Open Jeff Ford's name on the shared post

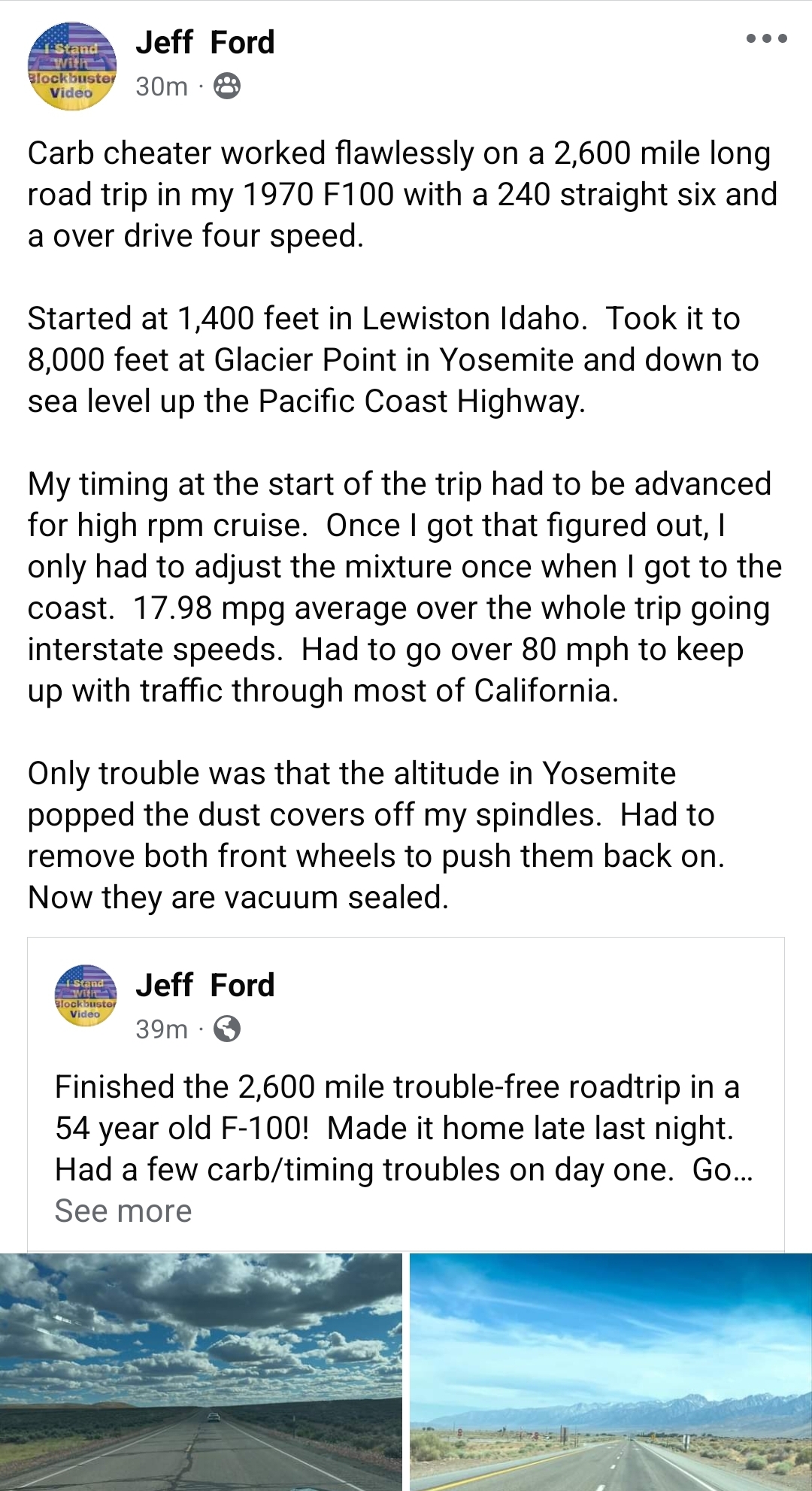point(205,985)
